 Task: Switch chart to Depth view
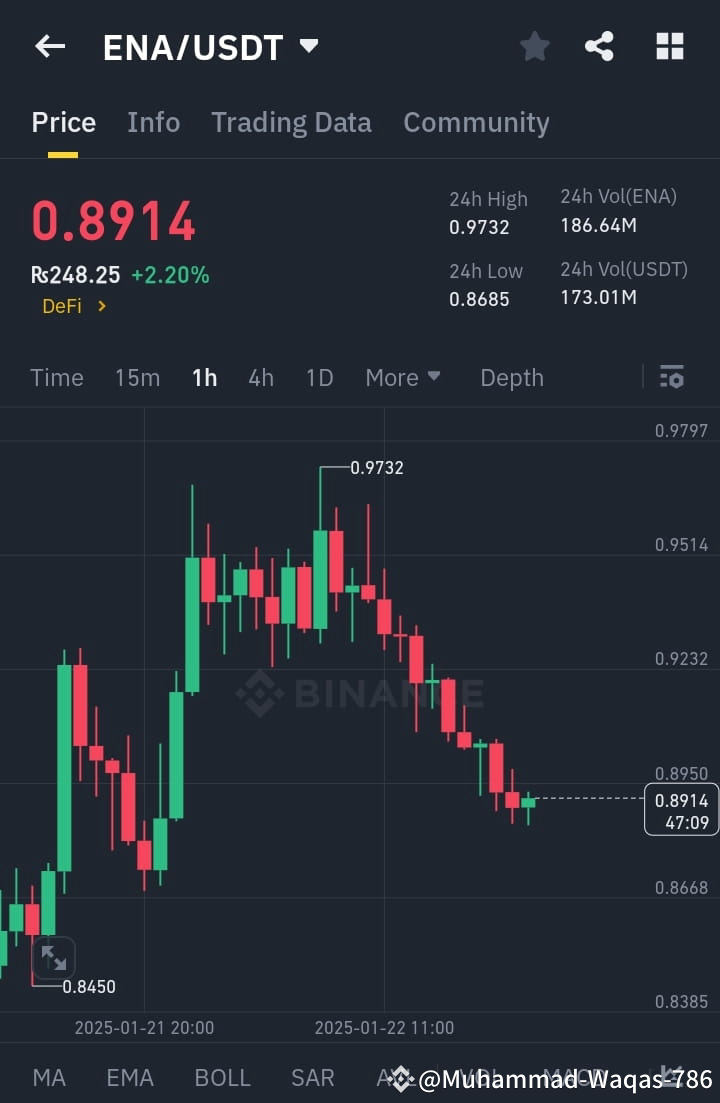click(511, 378)
